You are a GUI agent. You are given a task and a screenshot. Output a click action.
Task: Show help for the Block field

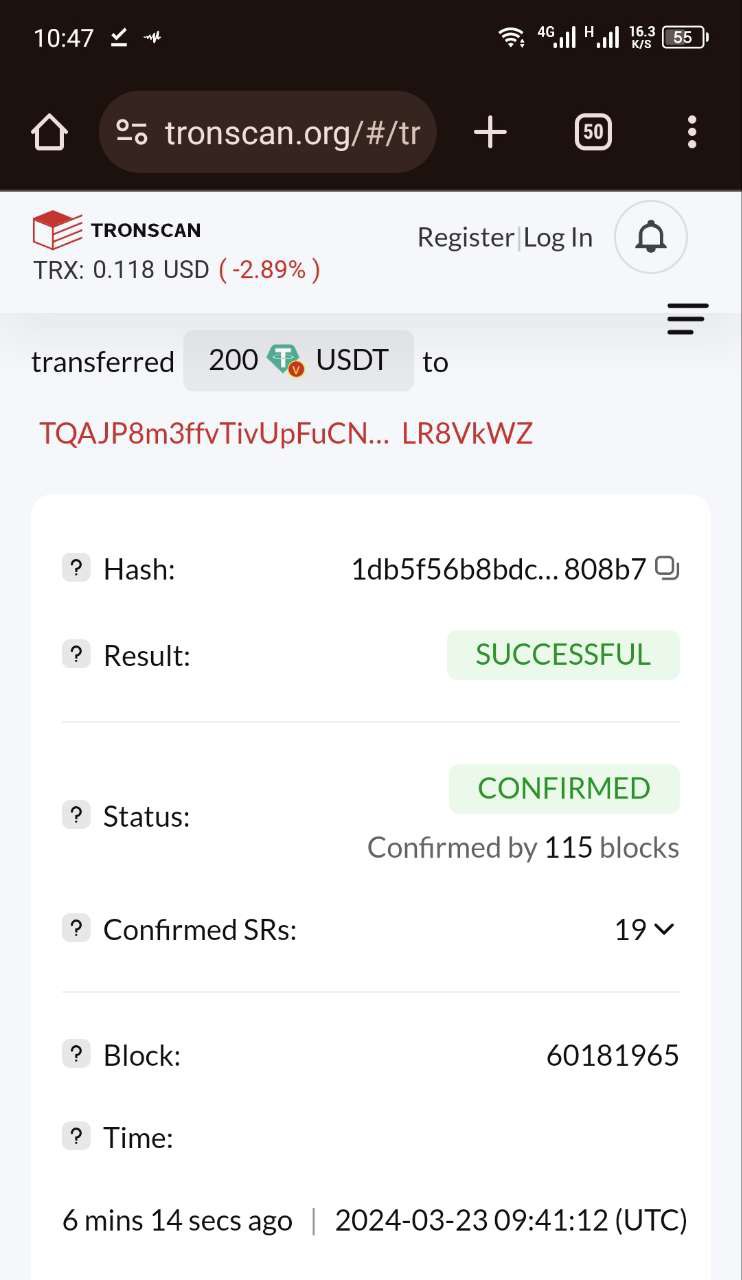coord(76,1055)
